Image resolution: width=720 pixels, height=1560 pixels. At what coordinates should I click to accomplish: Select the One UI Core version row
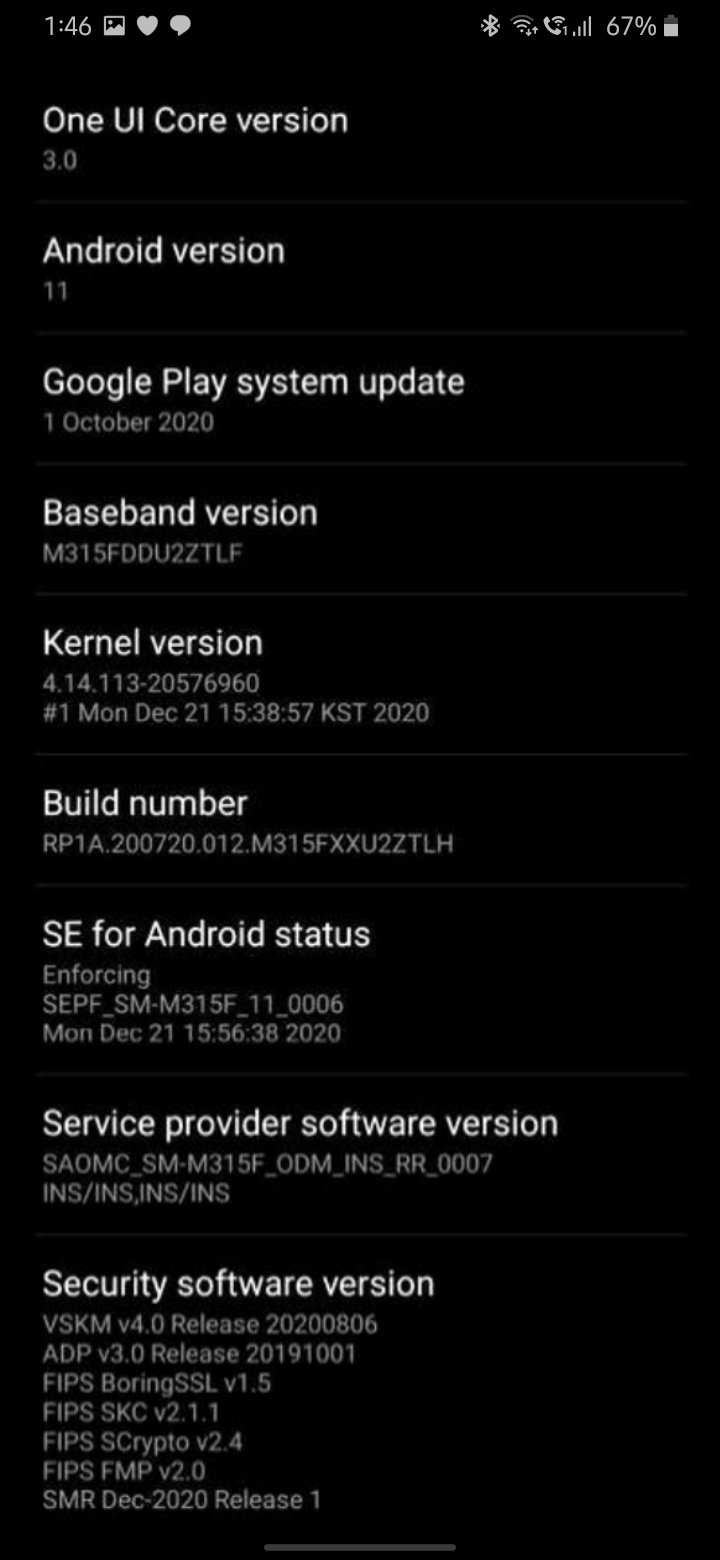(x=360, y=138)
